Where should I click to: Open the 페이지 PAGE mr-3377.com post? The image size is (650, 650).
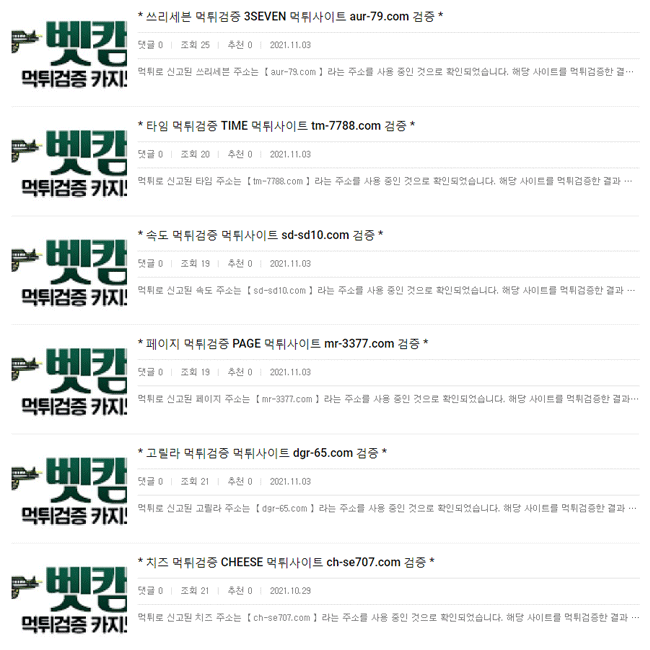click(282, 344)
